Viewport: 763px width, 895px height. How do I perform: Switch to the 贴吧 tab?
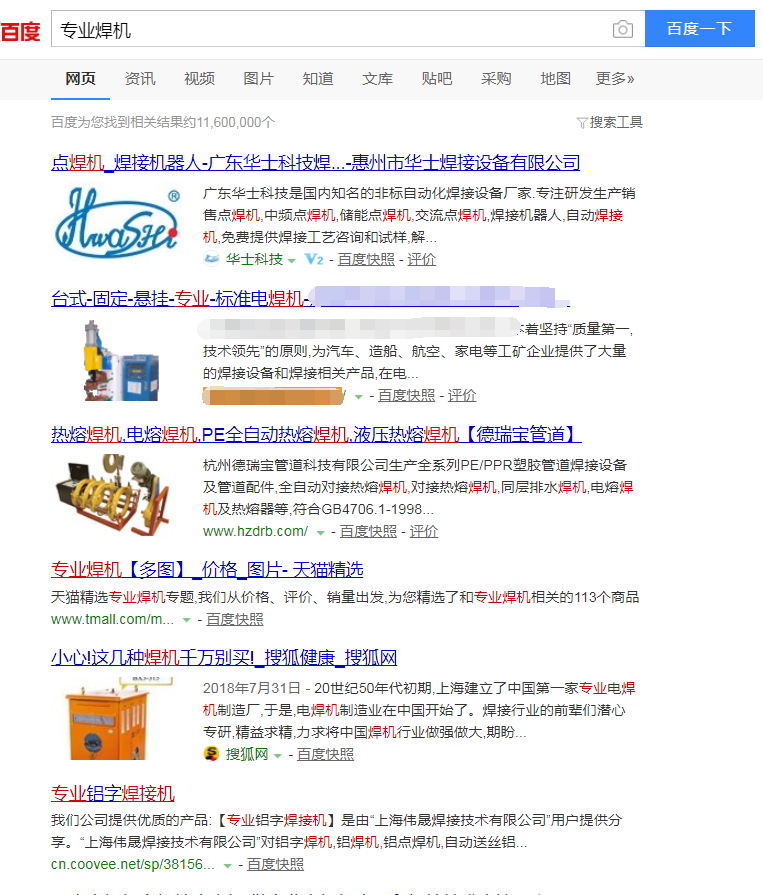pyautogui.click(x=437, y=79)
